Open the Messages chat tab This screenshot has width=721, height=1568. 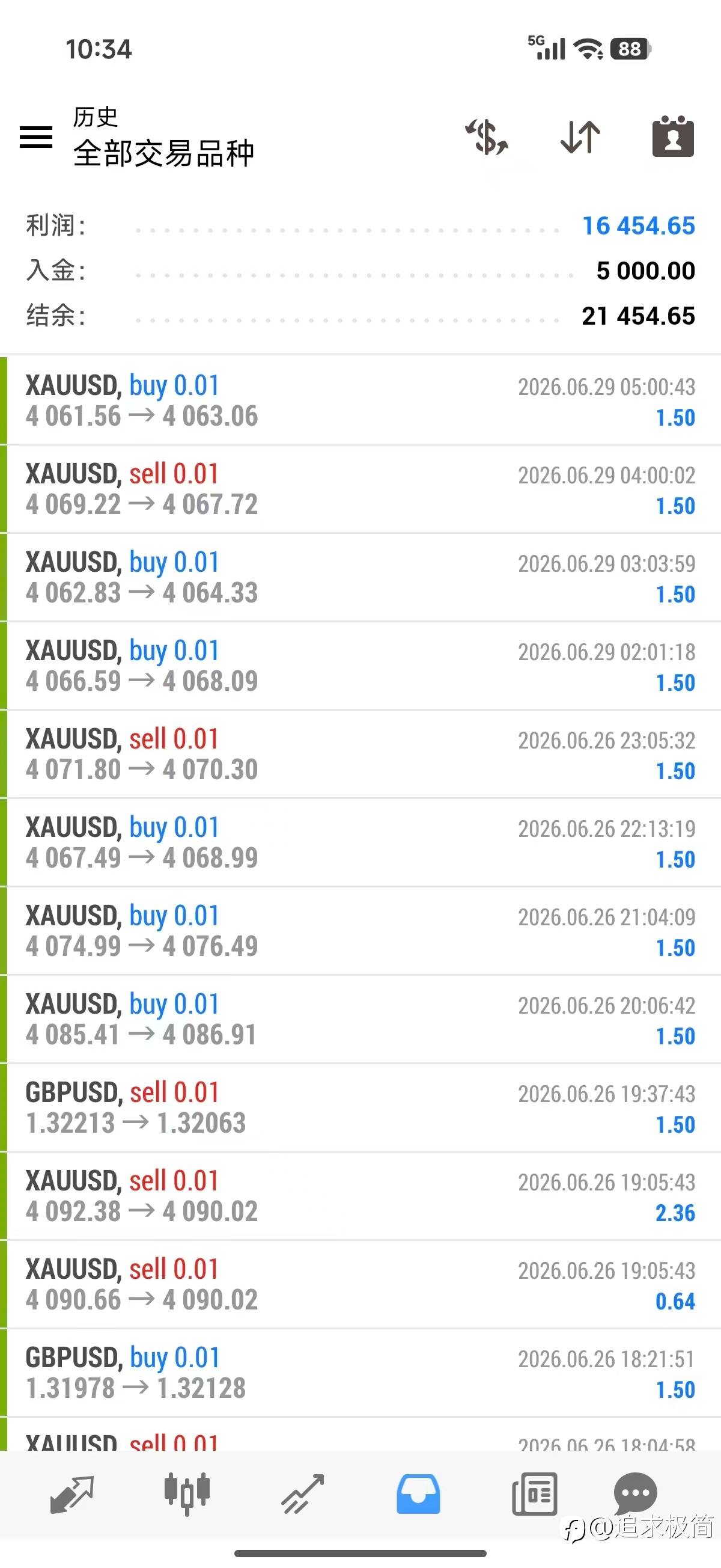coord(635,1493)
